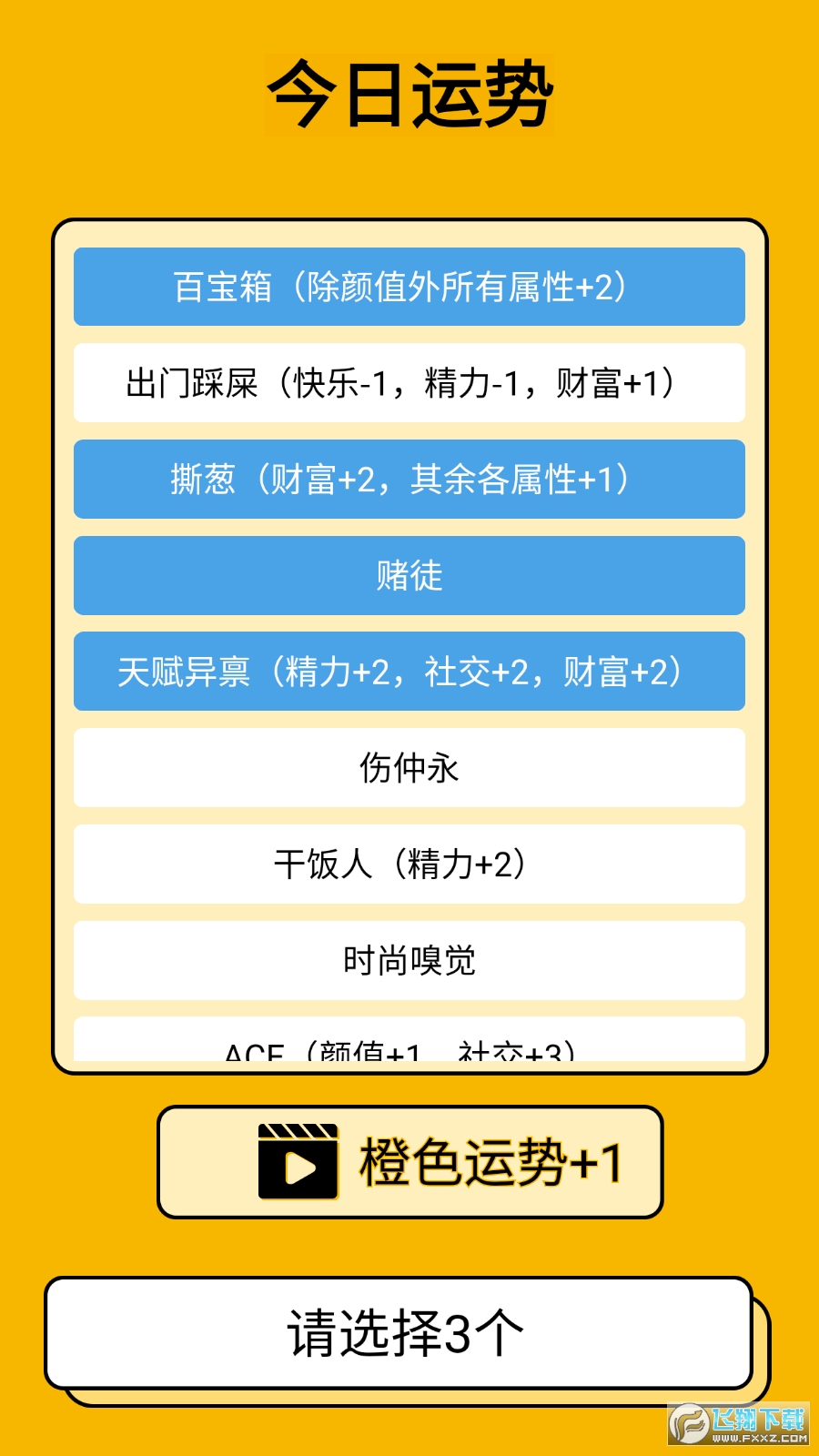Screen dimensions: 819x1456
Task: Pick the 赌徒 fortune option
Action: click(x=409, y=575)
